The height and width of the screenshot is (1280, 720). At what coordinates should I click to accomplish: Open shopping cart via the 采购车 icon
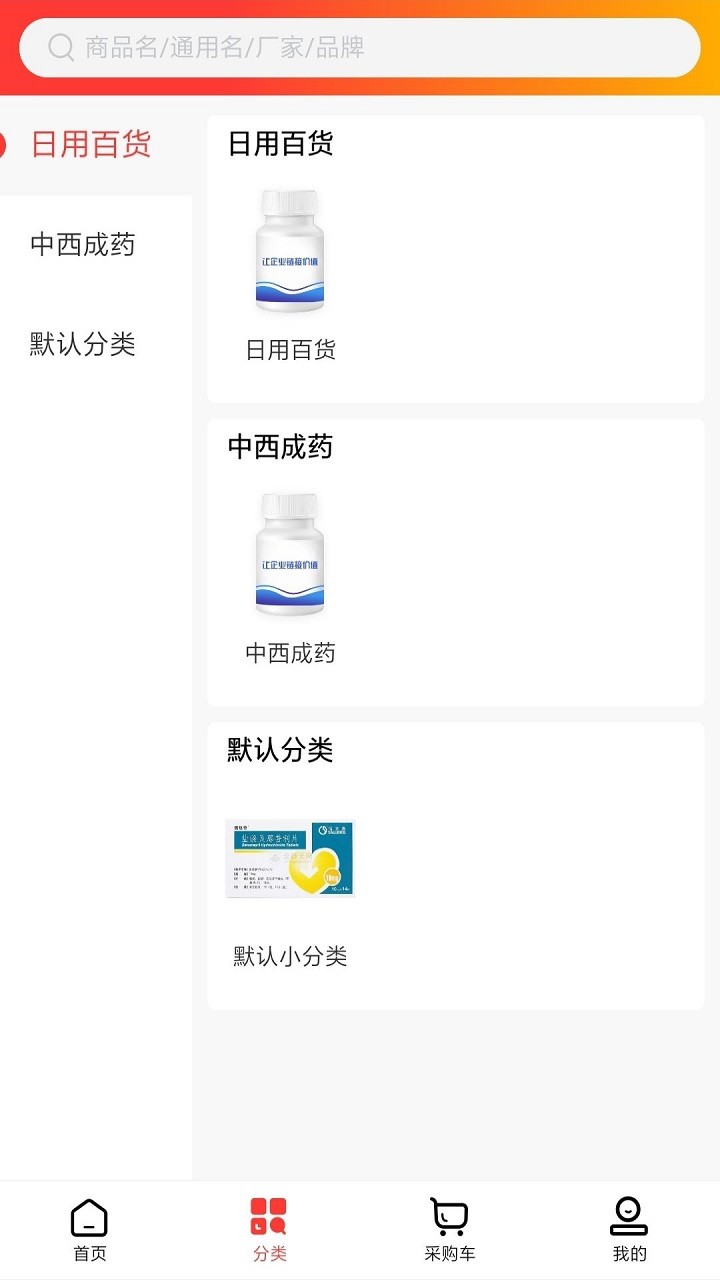(449, 1214)
